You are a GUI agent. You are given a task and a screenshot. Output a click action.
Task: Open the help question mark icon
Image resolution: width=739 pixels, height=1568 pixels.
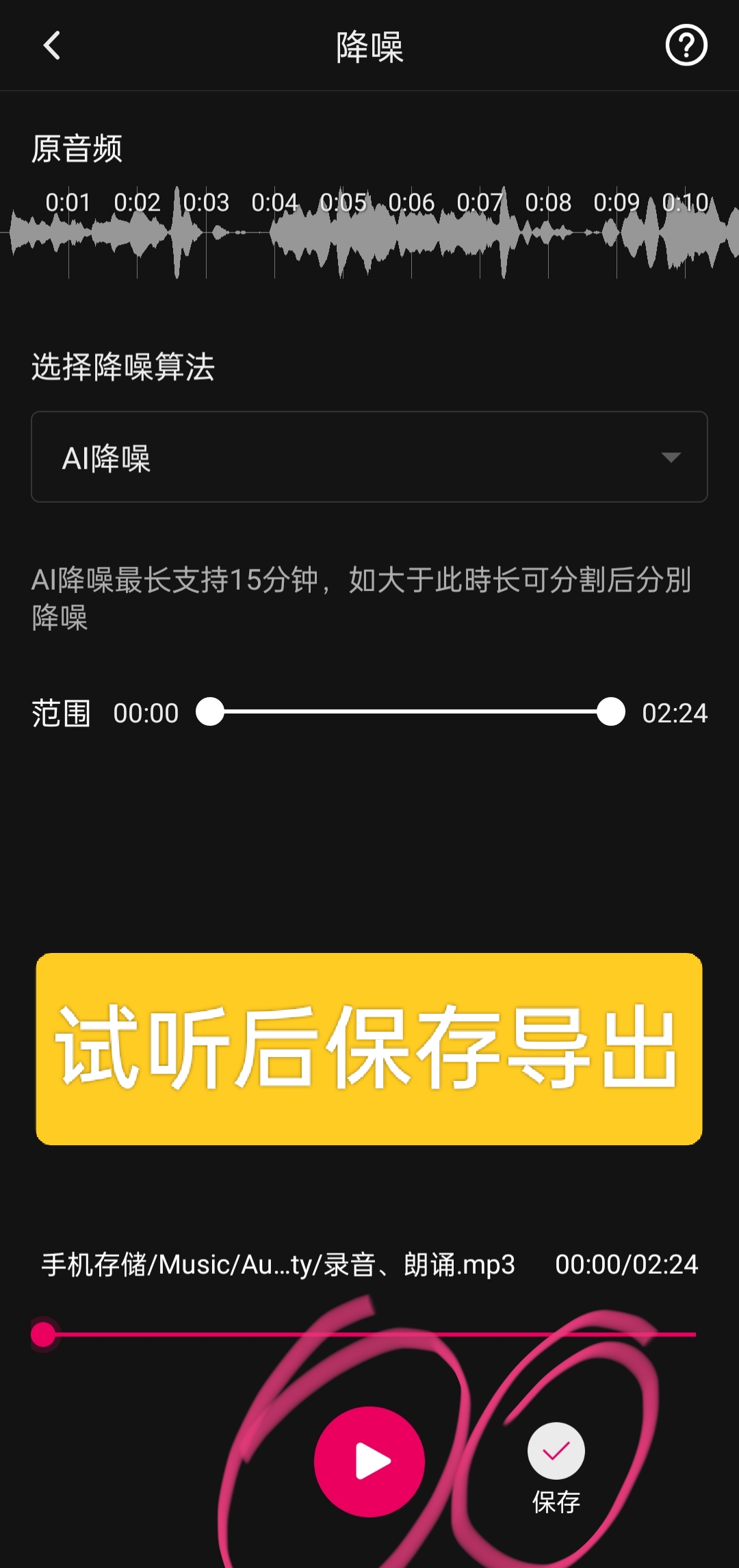pos(686,45)
